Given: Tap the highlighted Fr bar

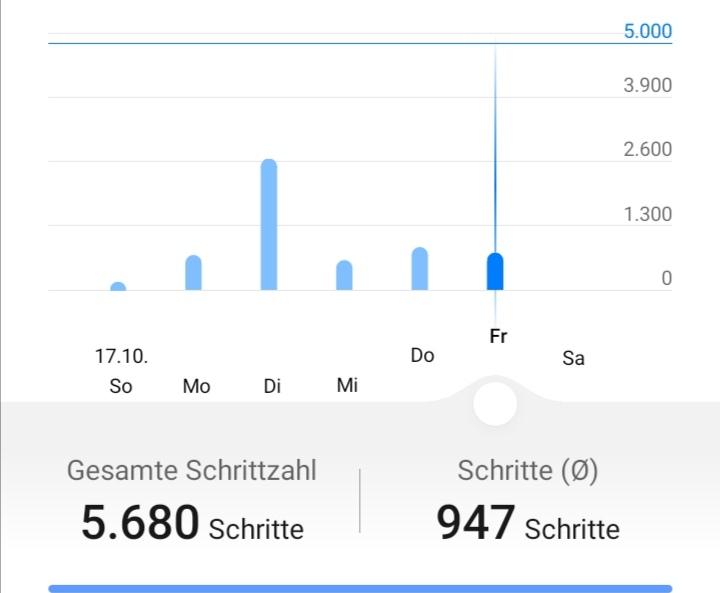Looking at the screenshot, I should [495, 272].
